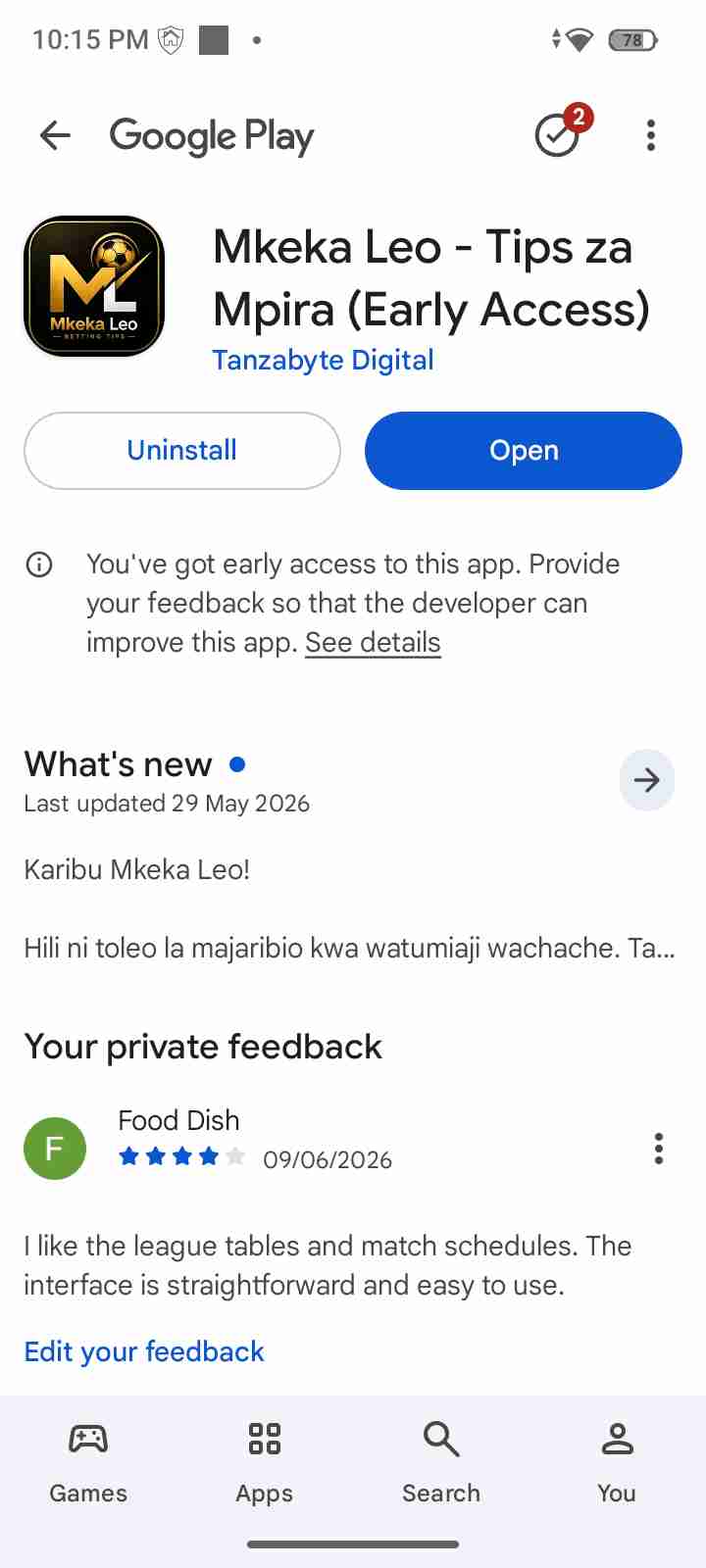Open the Mkeka Leo app

[x=524, y=450]
